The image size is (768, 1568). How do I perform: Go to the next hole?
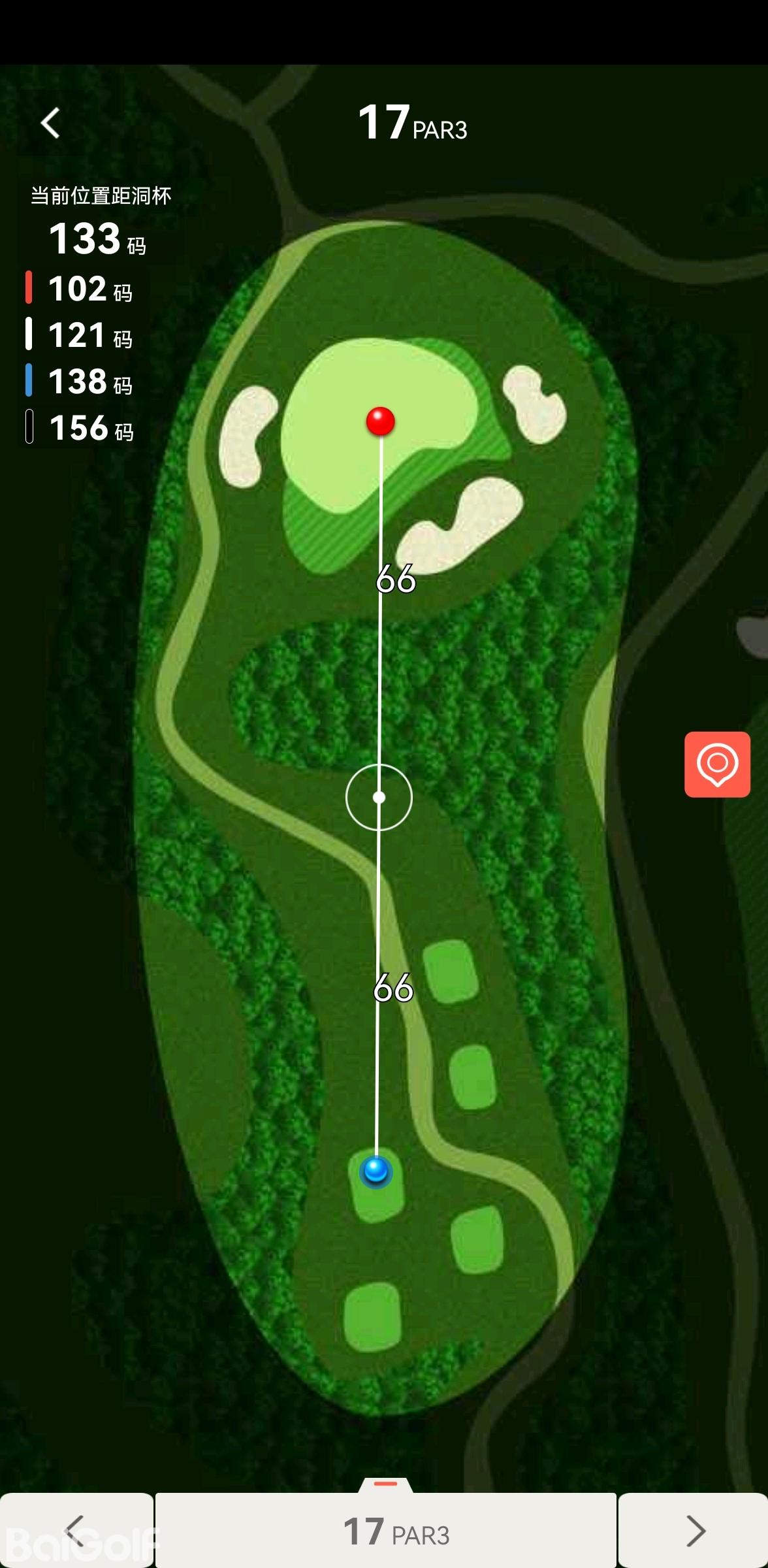694,1530
